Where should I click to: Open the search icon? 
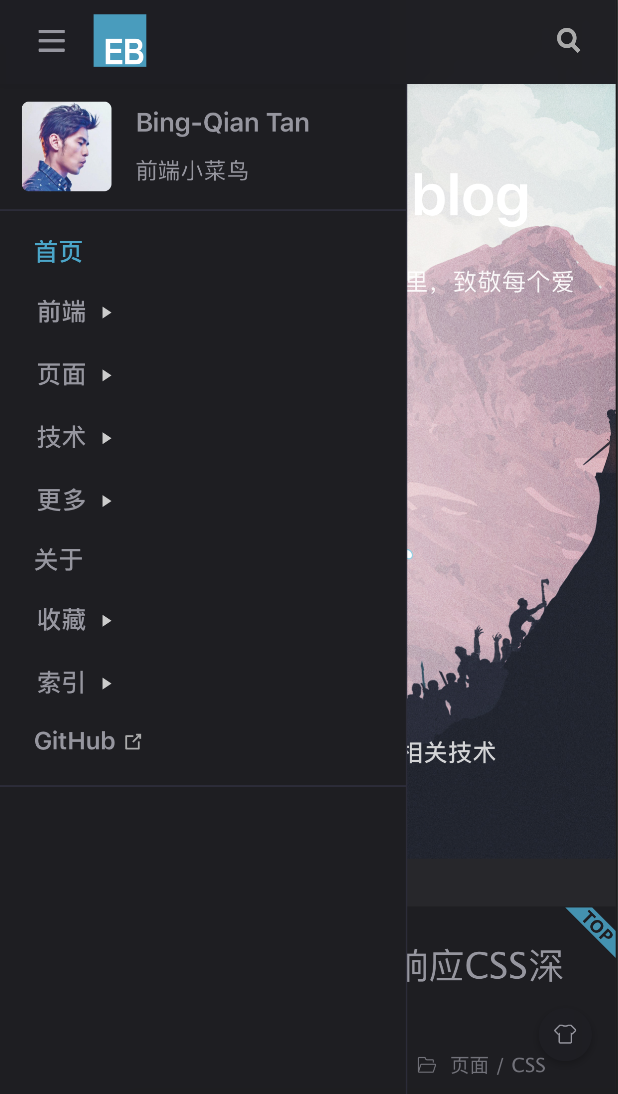point(568,40)
